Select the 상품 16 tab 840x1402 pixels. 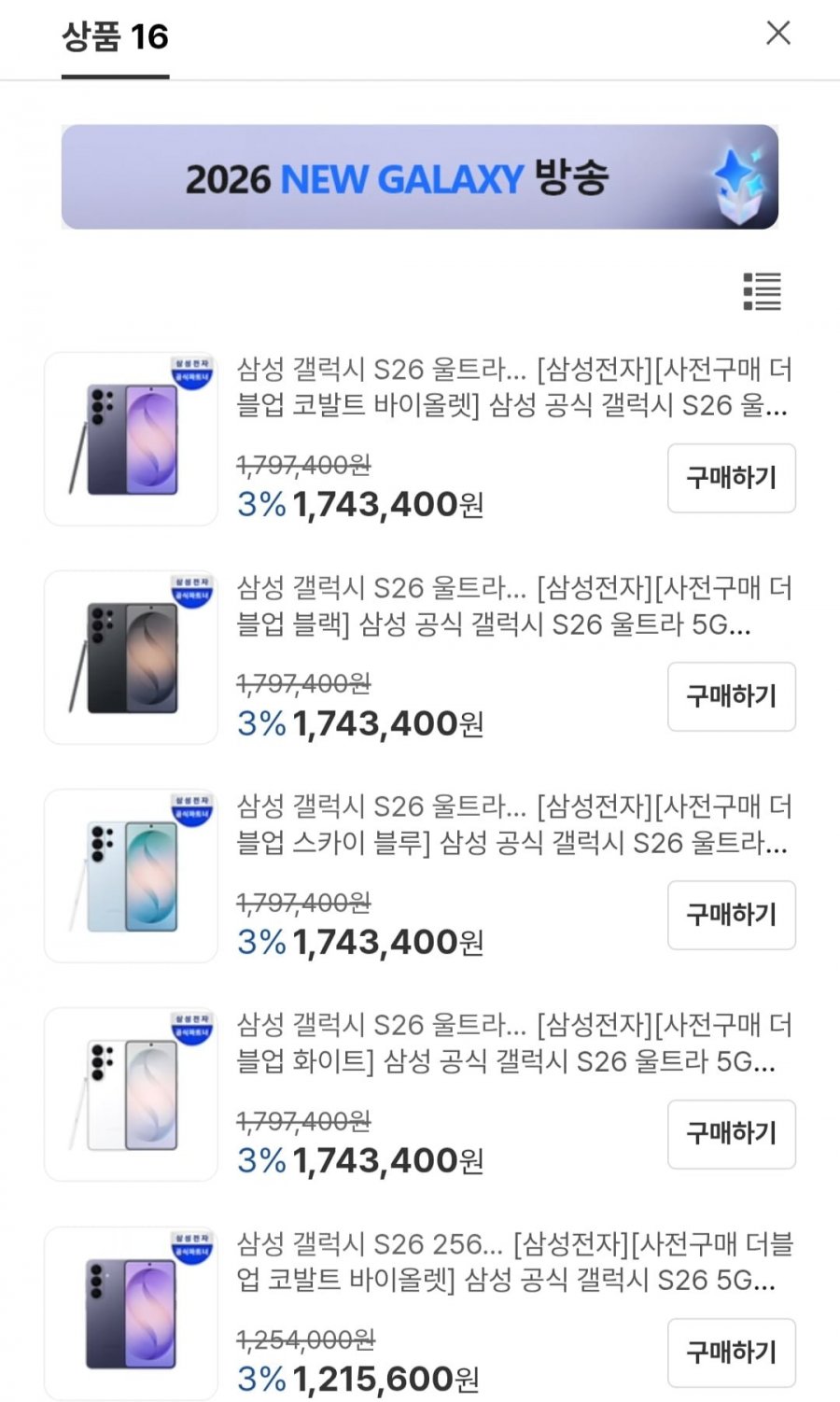[x=115, y=38]
